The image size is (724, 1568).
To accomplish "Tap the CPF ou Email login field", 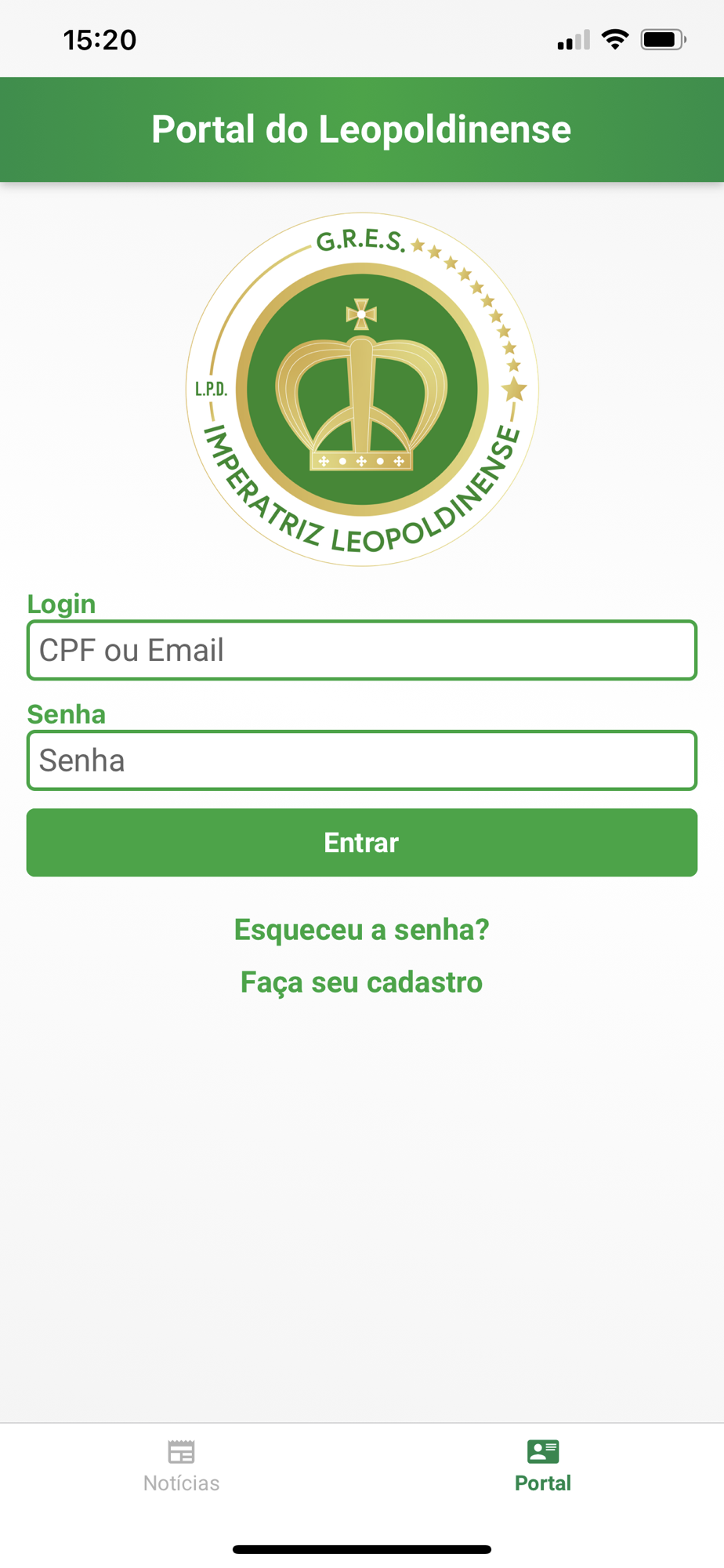I will point(362,650).
